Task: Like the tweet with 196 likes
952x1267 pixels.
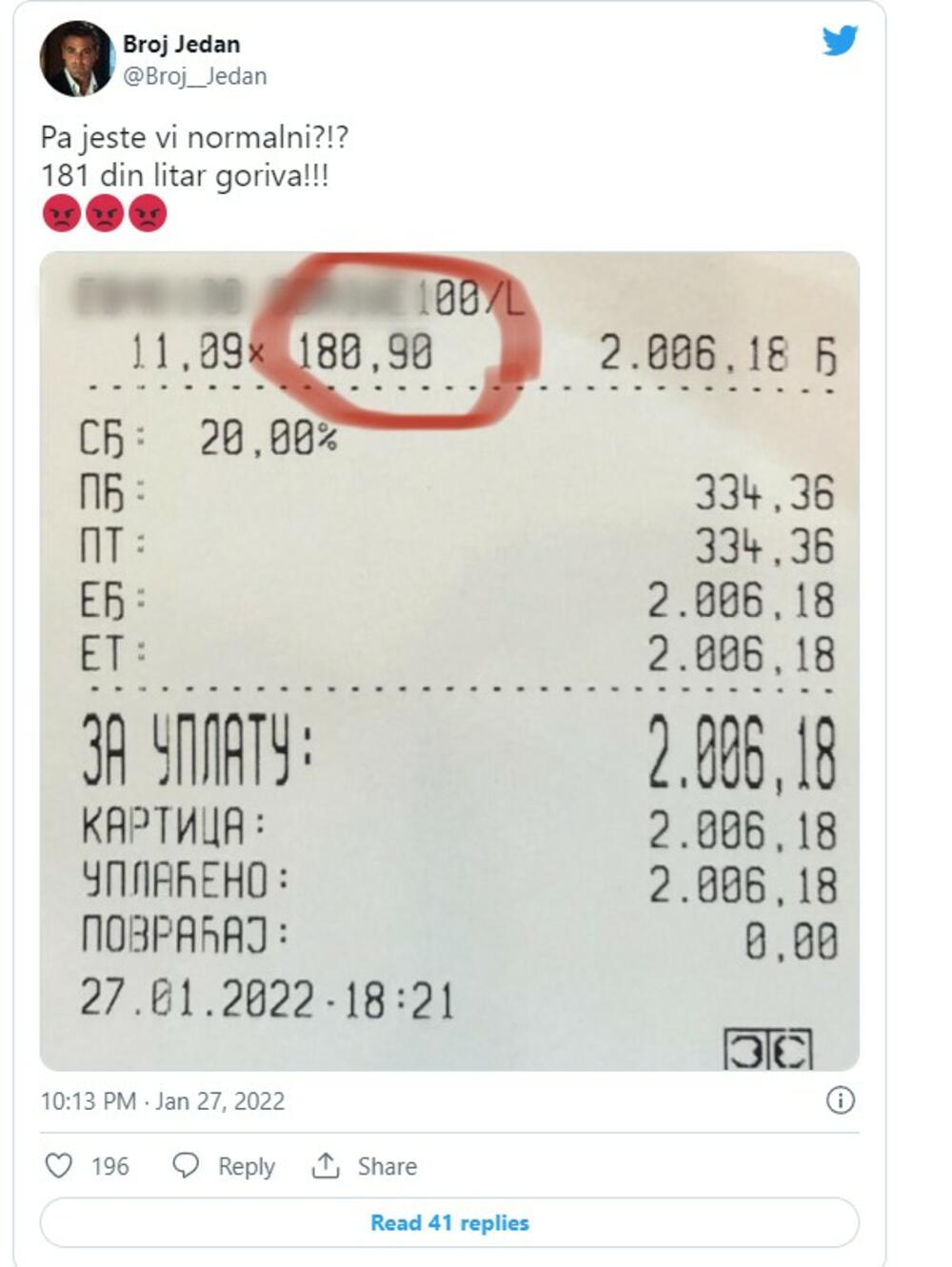Action: tap(60, 1166)
